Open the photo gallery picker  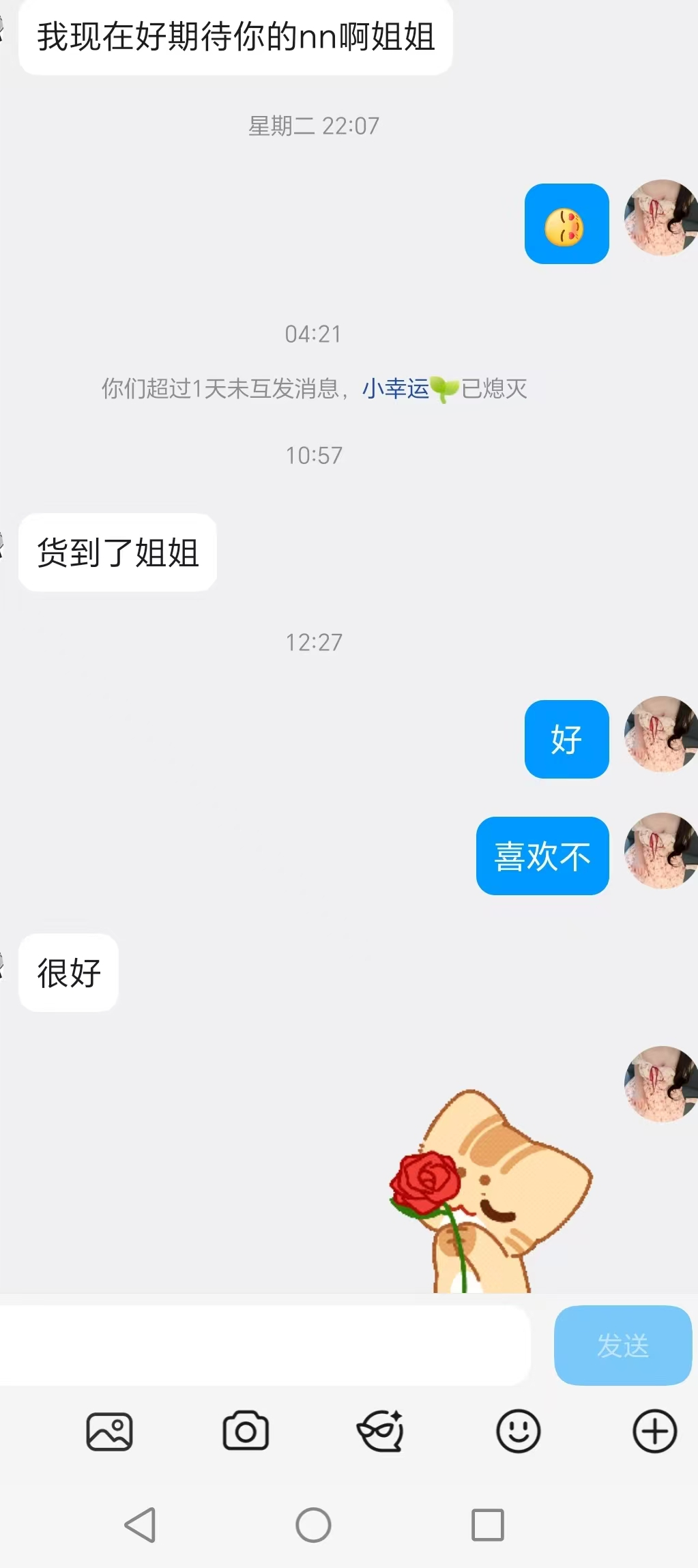pyautogui.click(x=109, y=1431)
